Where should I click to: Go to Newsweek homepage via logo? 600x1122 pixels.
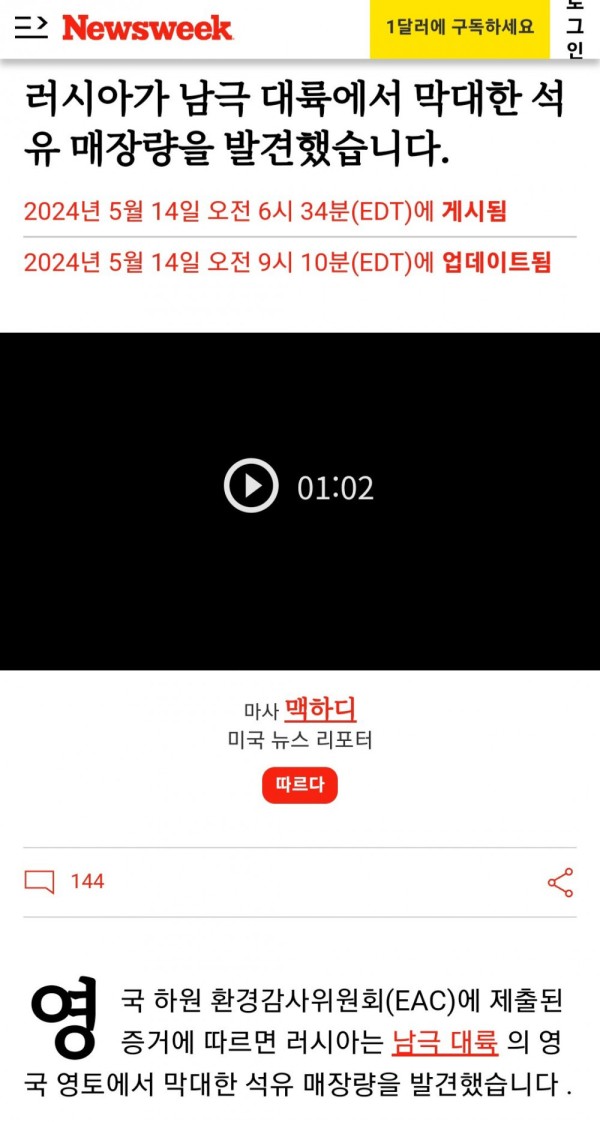click(147, 28)
